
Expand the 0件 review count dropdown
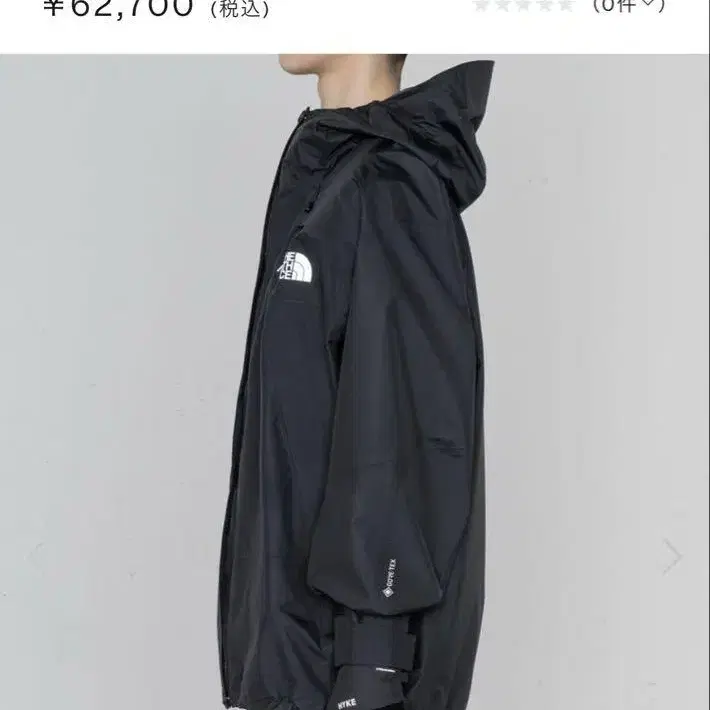(x=629, y=5)
